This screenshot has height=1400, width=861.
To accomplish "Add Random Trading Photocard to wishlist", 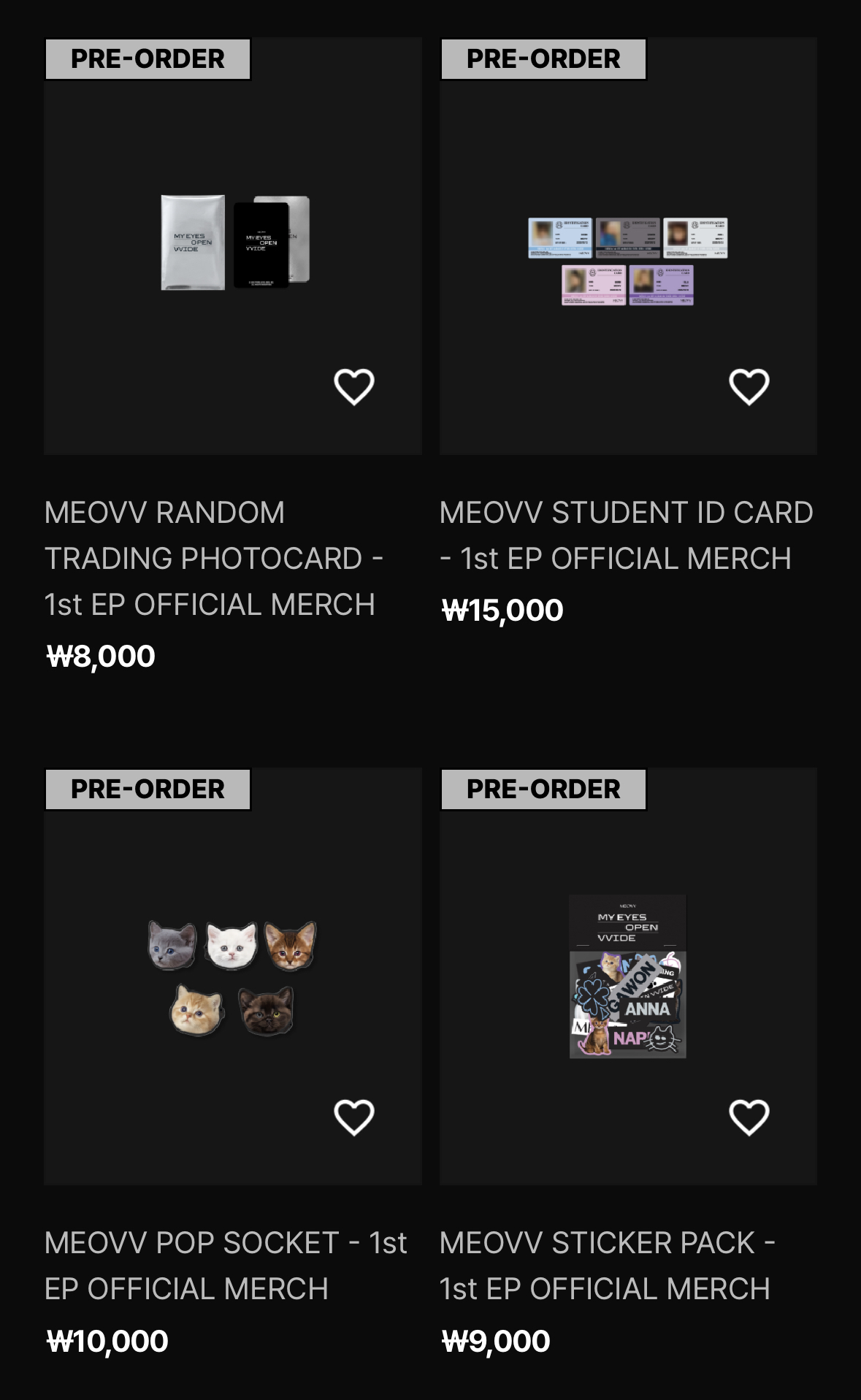I will 354,386.
